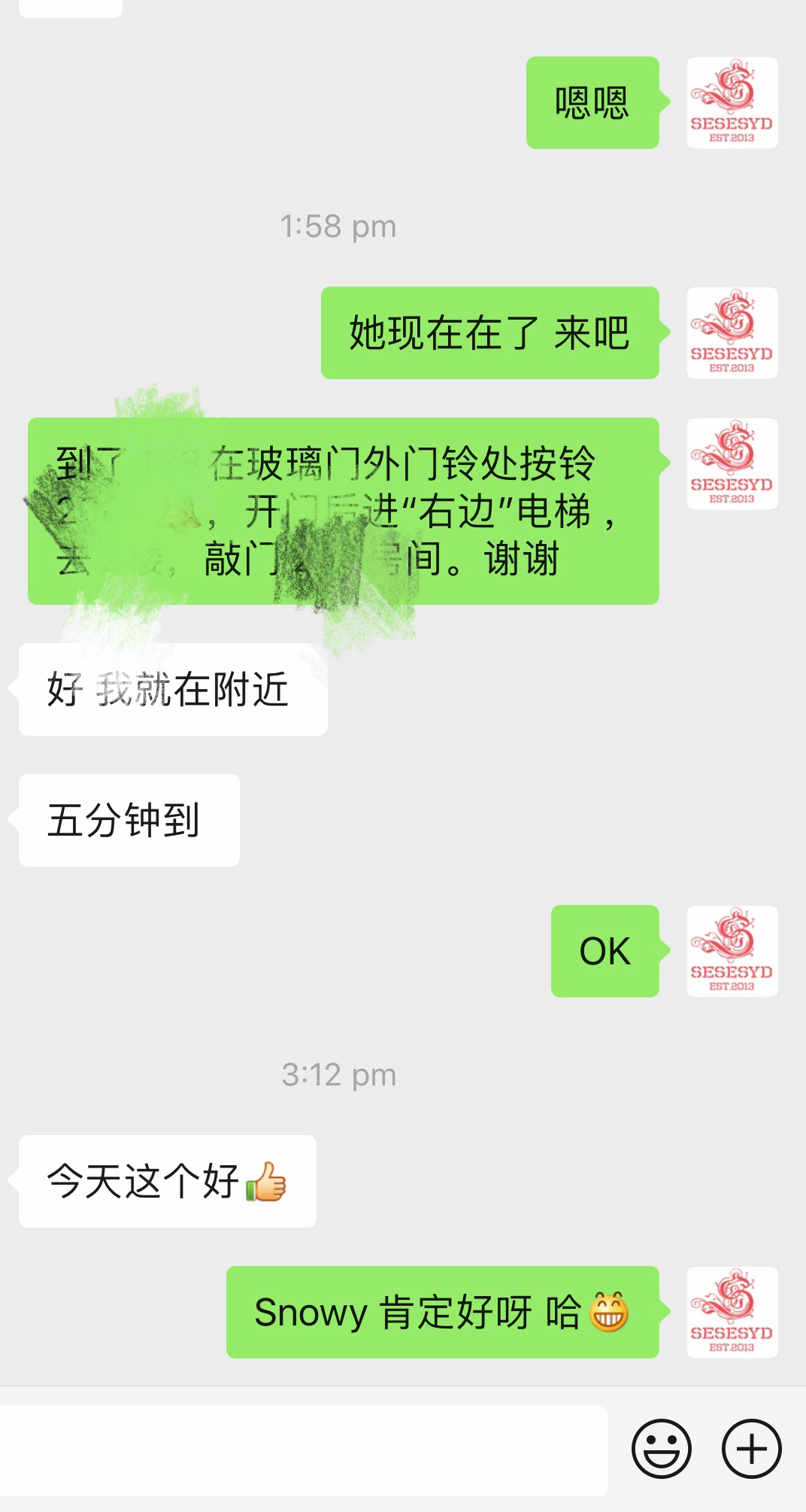806x1512 pixels.
Task: Open sender avatar beside the Snowy message
Action: [732, 1312]
